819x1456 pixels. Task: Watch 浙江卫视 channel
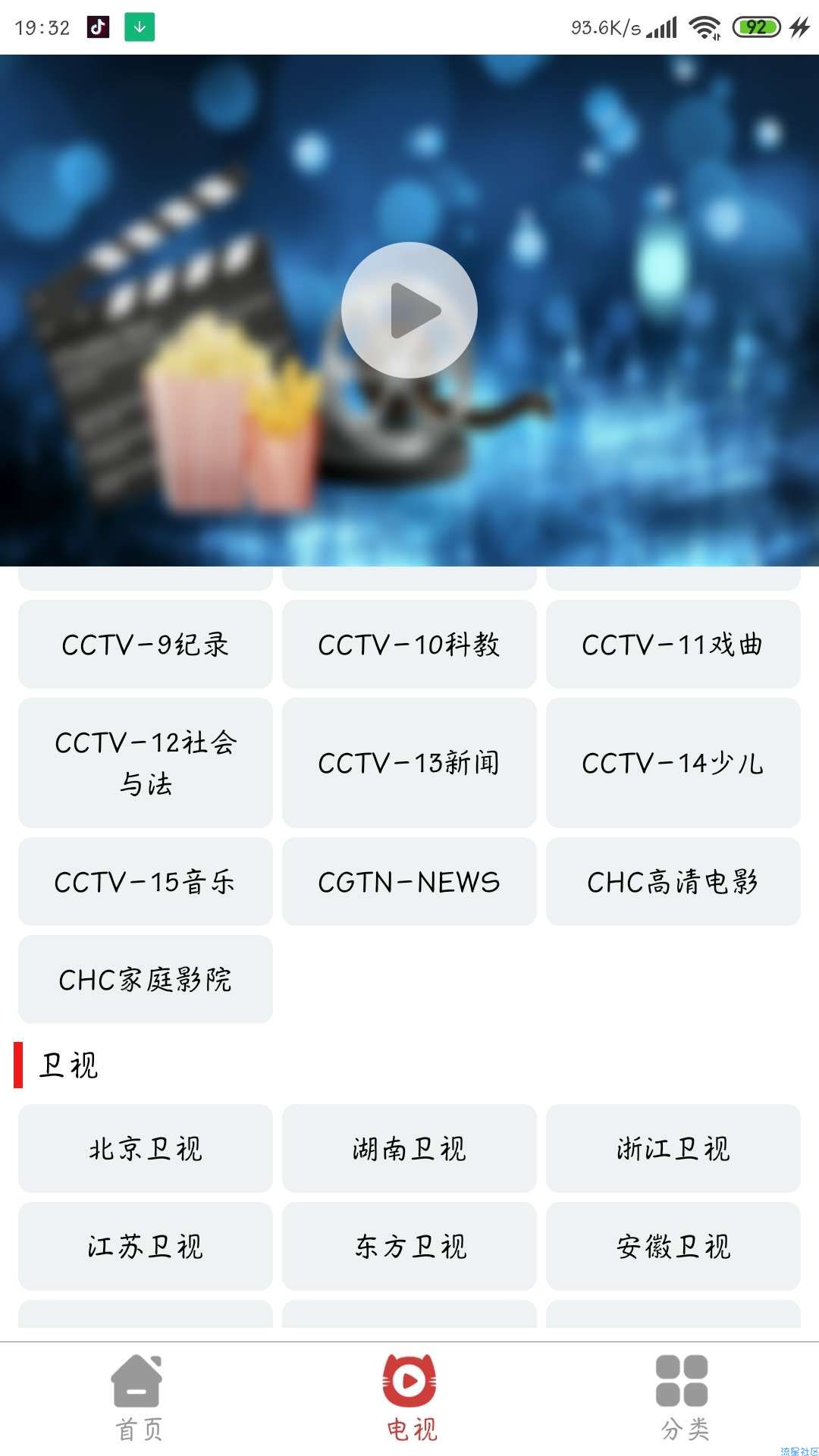click(673, 1149)
